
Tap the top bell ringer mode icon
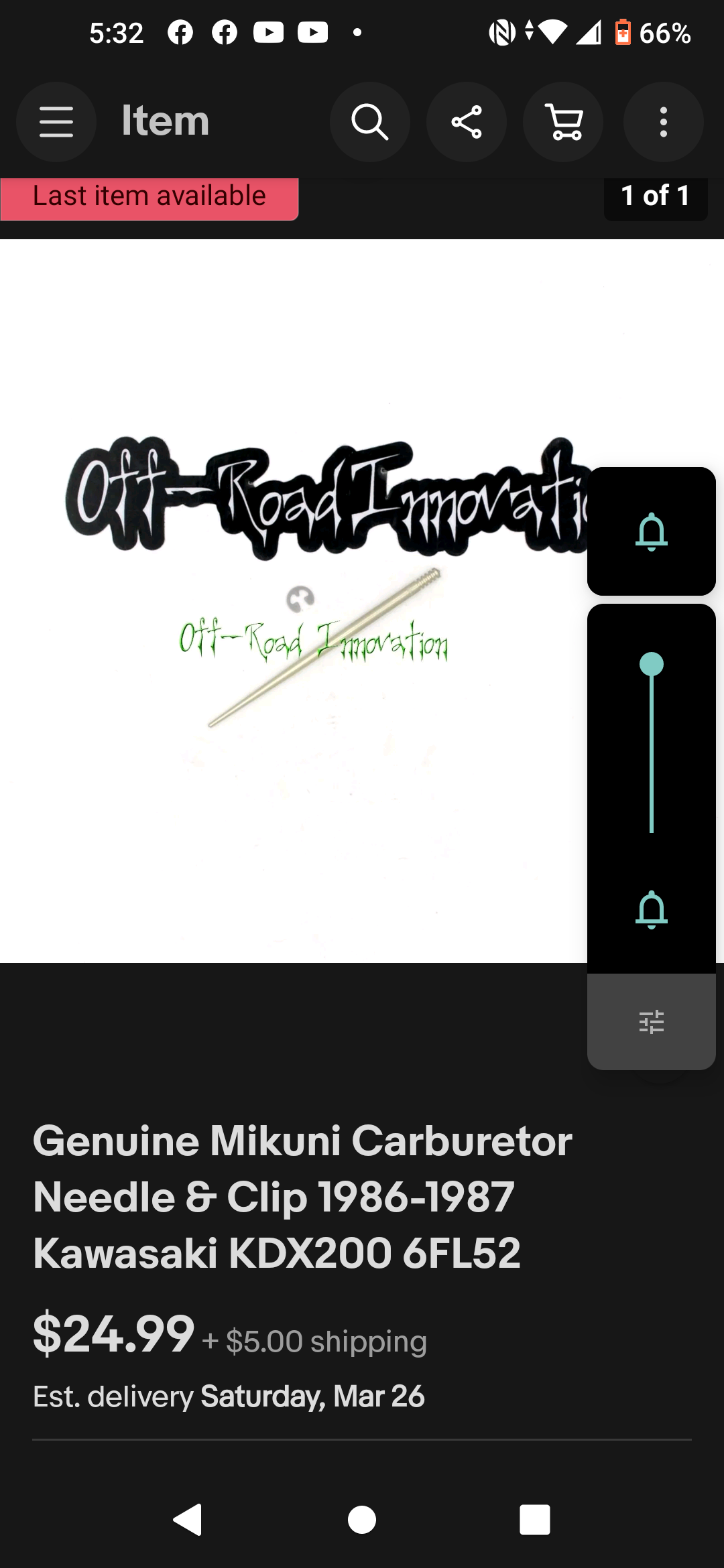[651, 531]
